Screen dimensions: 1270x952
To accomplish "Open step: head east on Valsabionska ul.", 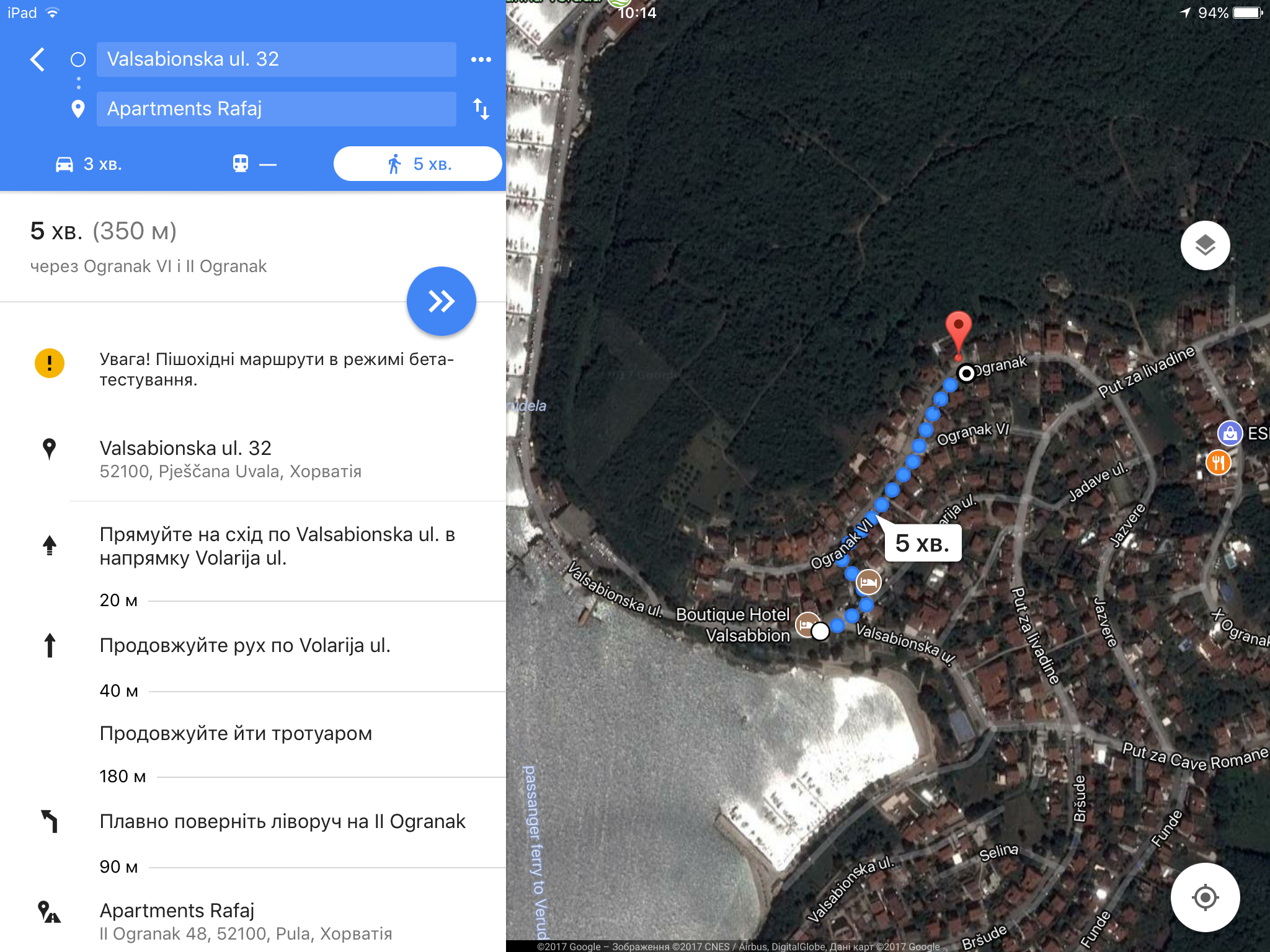I will click(x=277, y=546).
